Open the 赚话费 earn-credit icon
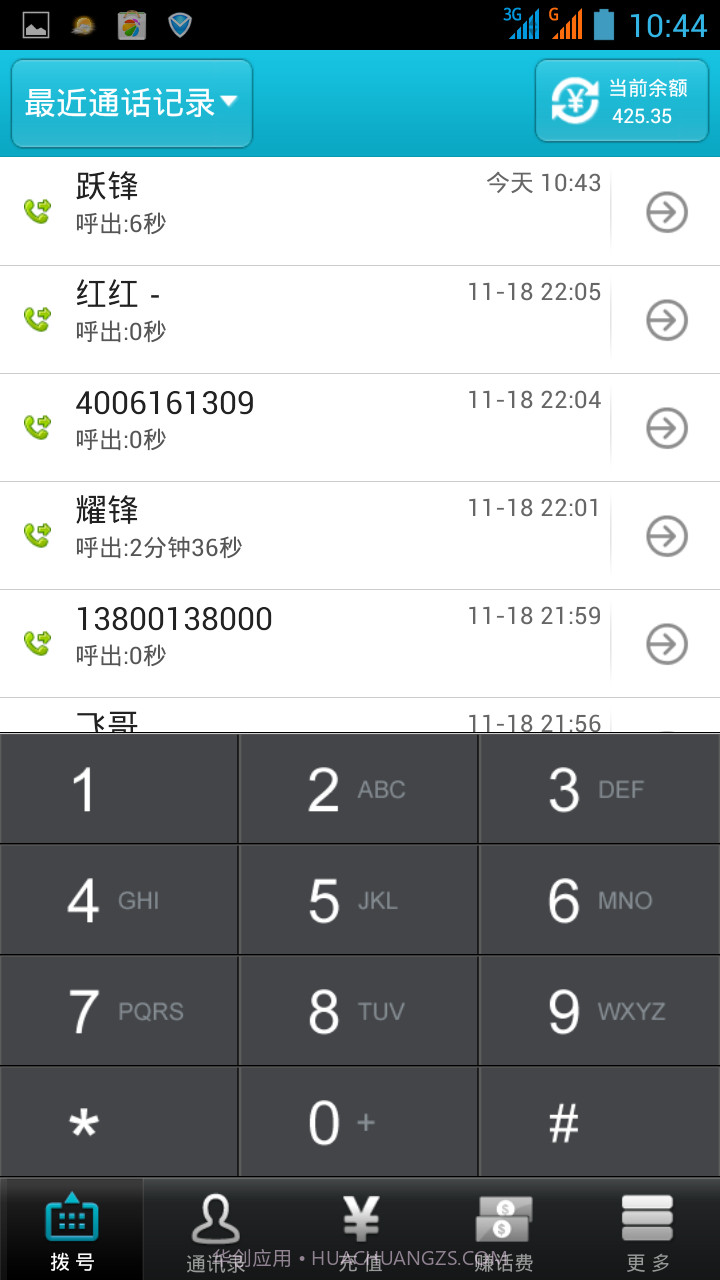 pos(503,1216)
